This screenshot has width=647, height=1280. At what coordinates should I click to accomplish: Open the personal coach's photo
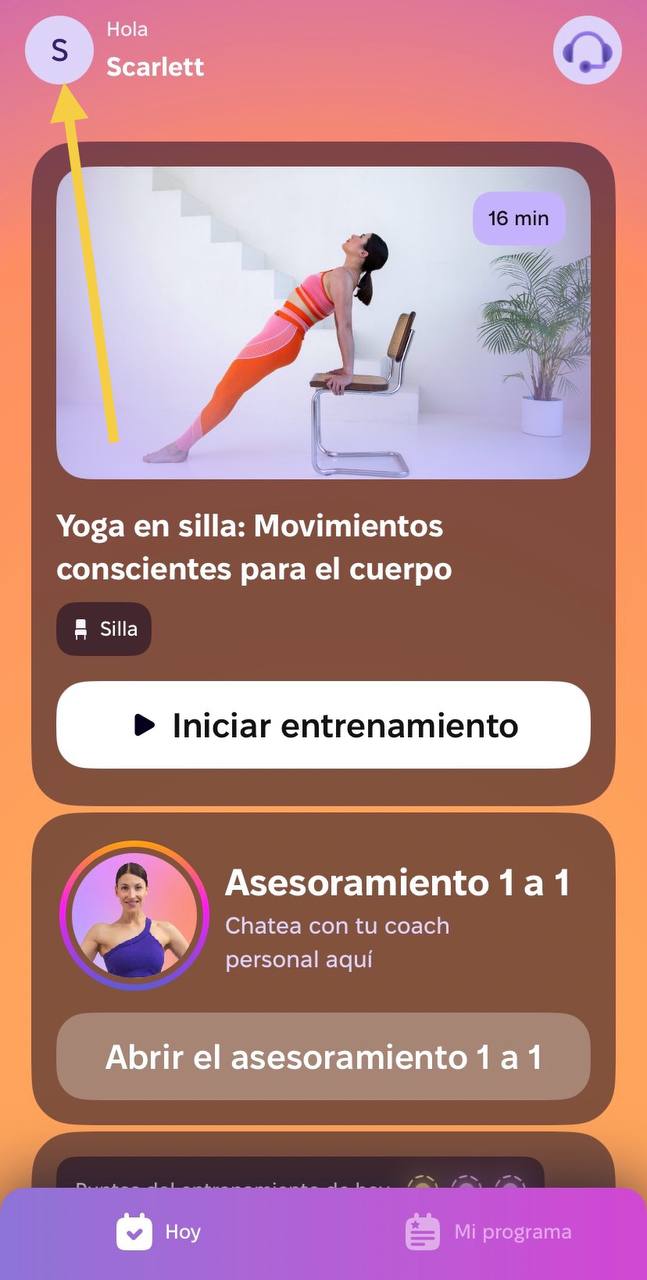click(134, 915)
